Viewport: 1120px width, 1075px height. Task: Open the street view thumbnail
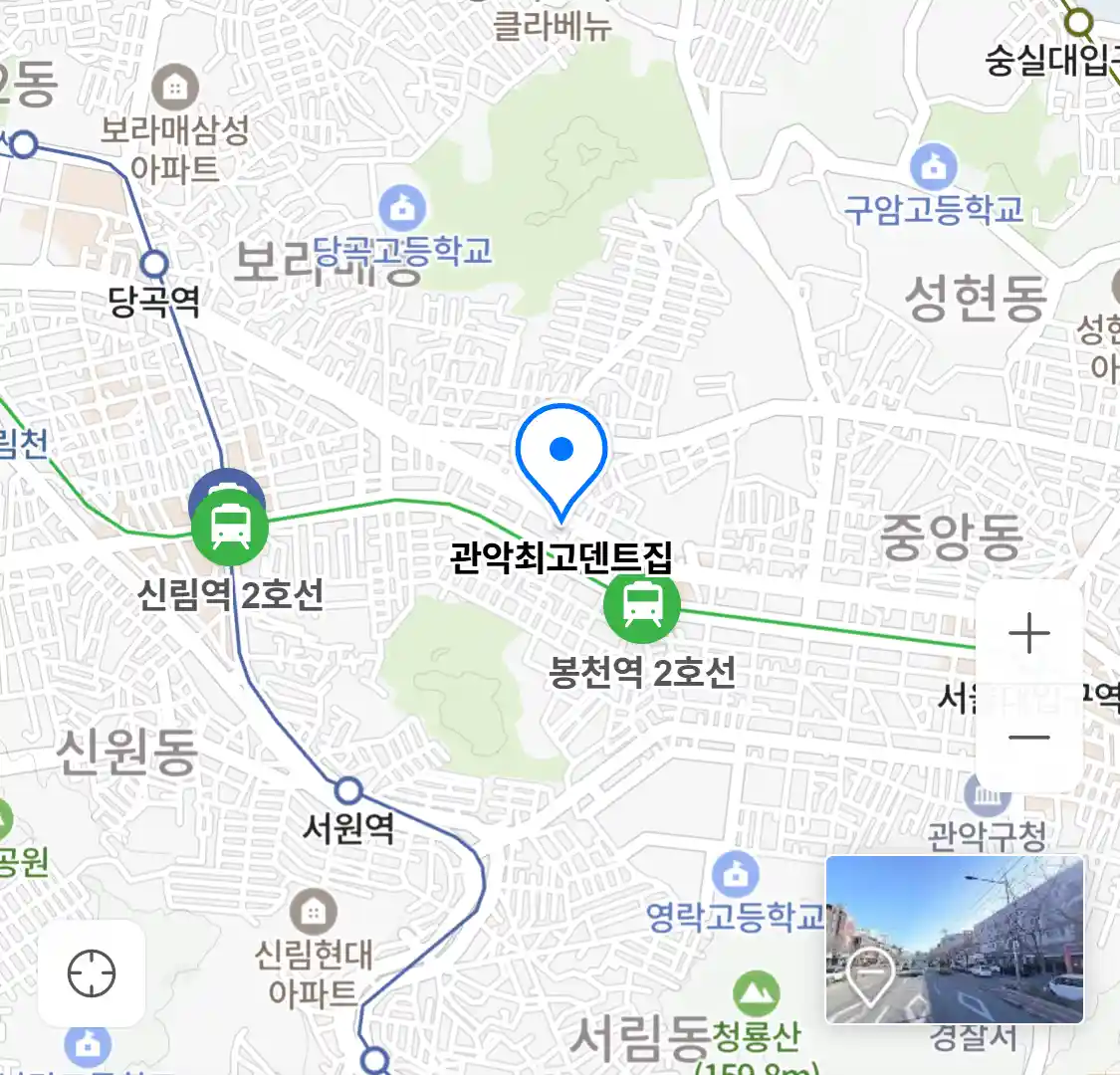click(x=954, y=940)
